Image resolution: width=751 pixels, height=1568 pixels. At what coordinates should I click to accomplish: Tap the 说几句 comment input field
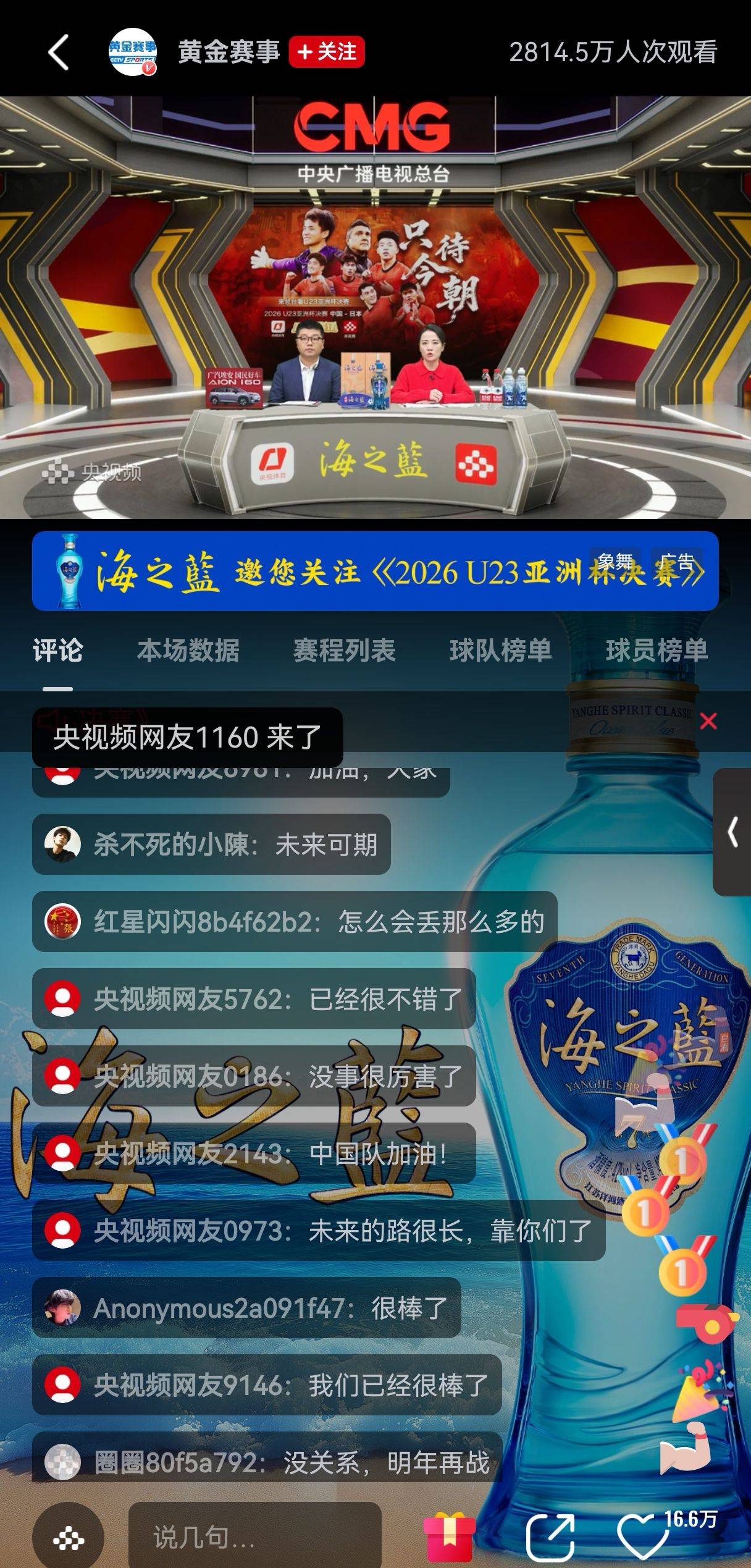click(x=254, y=1536)
